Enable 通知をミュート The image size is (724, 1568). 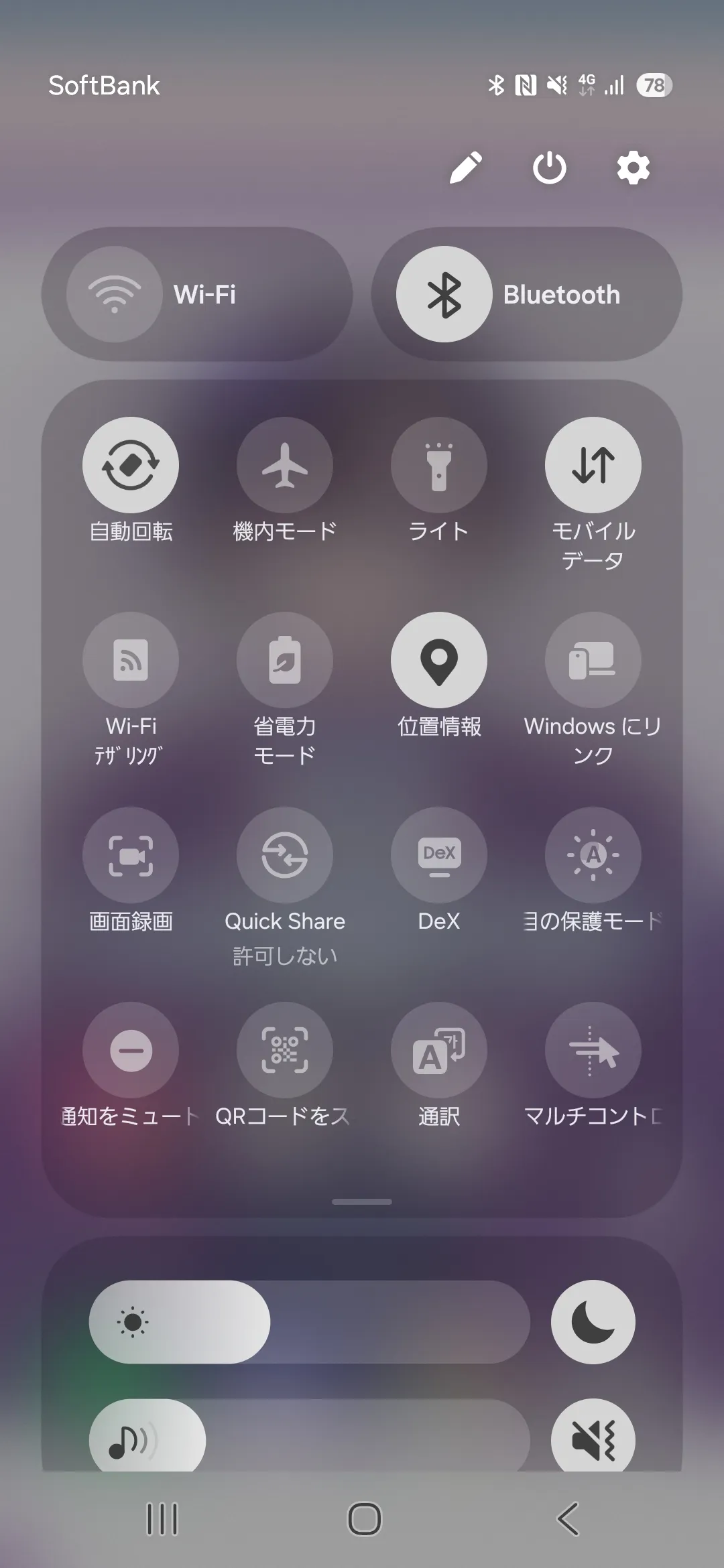pyautogui.click(x=131, y=1050)
